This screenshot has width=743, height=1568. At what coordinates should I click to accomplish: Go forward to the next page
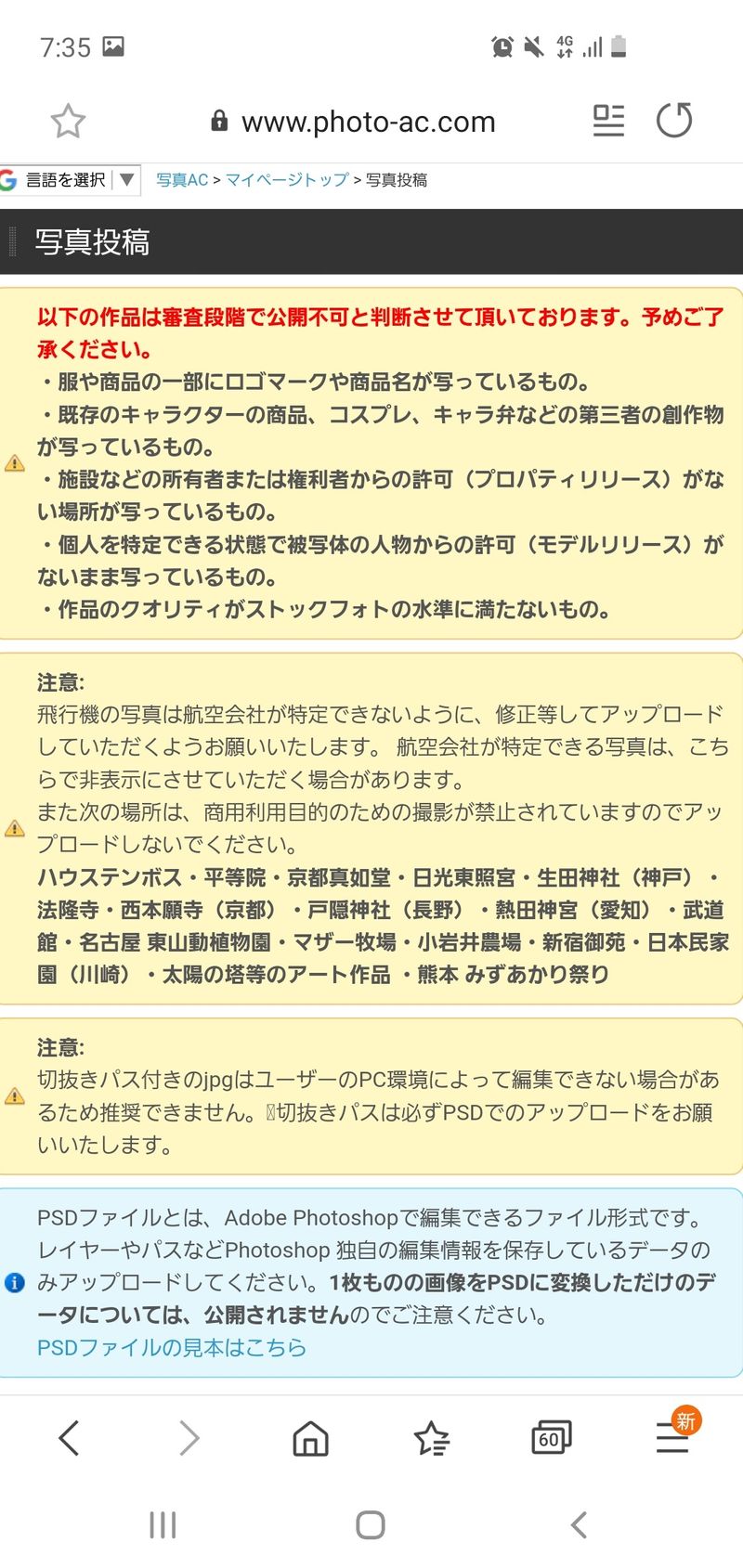(x=189, y=1438)
